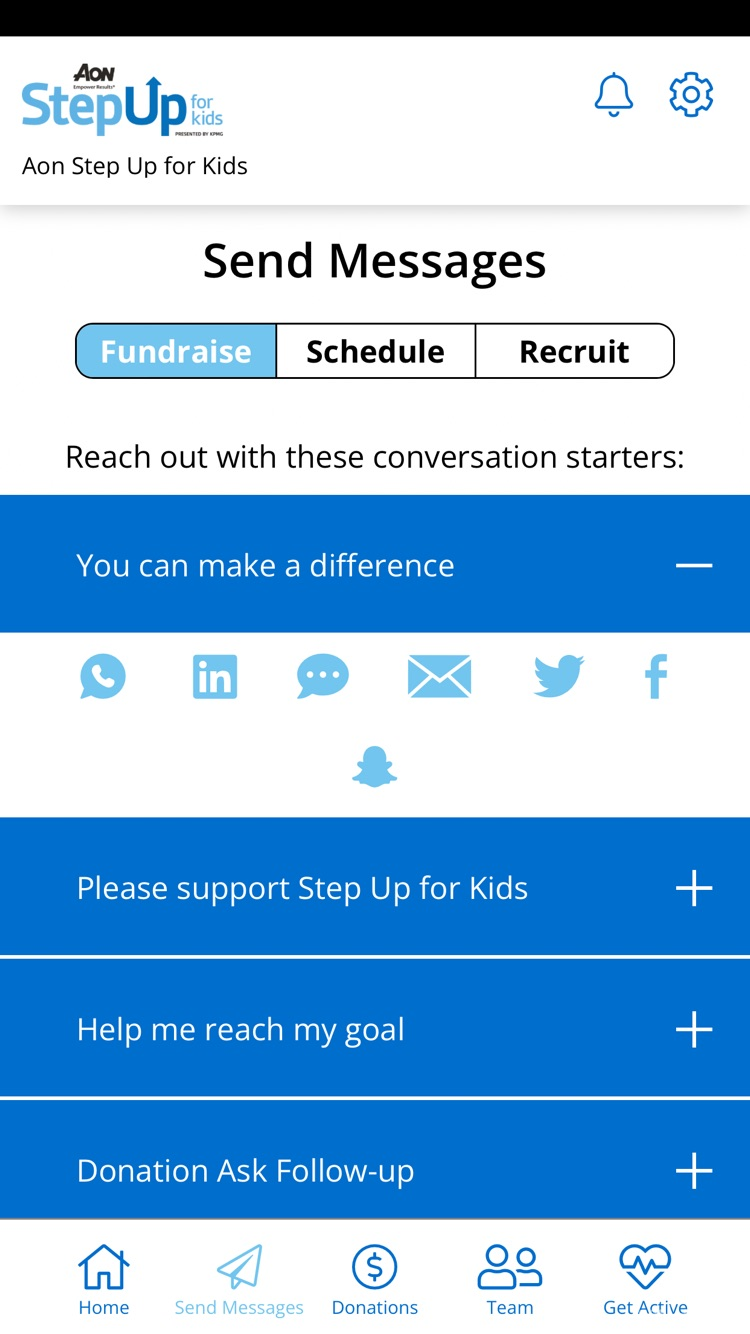Send the message via SMS chat icon
This screenshot has width=750, height=1334.
(x=322, y=676)
